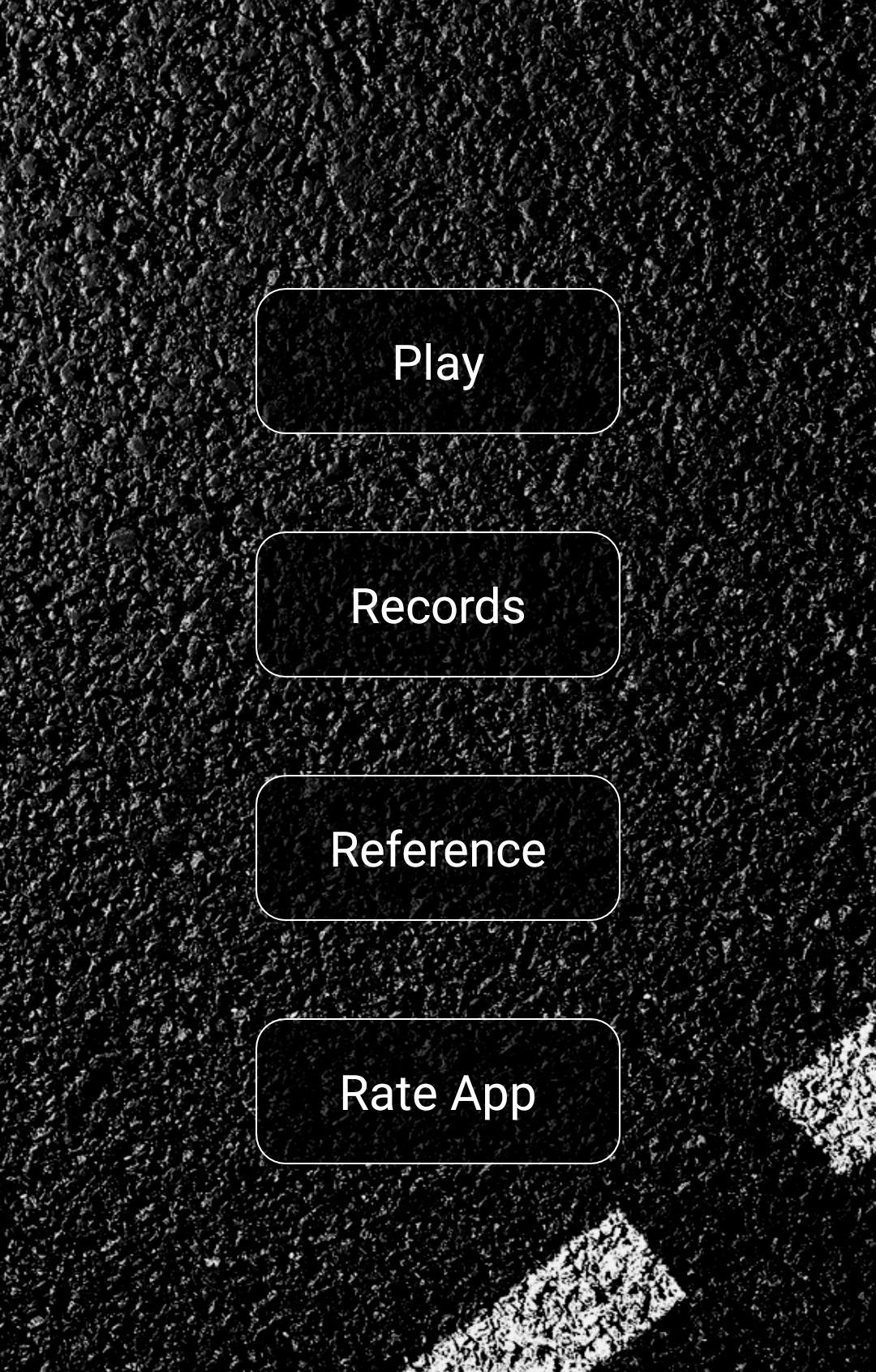Open the Reference section

(438, 848)
